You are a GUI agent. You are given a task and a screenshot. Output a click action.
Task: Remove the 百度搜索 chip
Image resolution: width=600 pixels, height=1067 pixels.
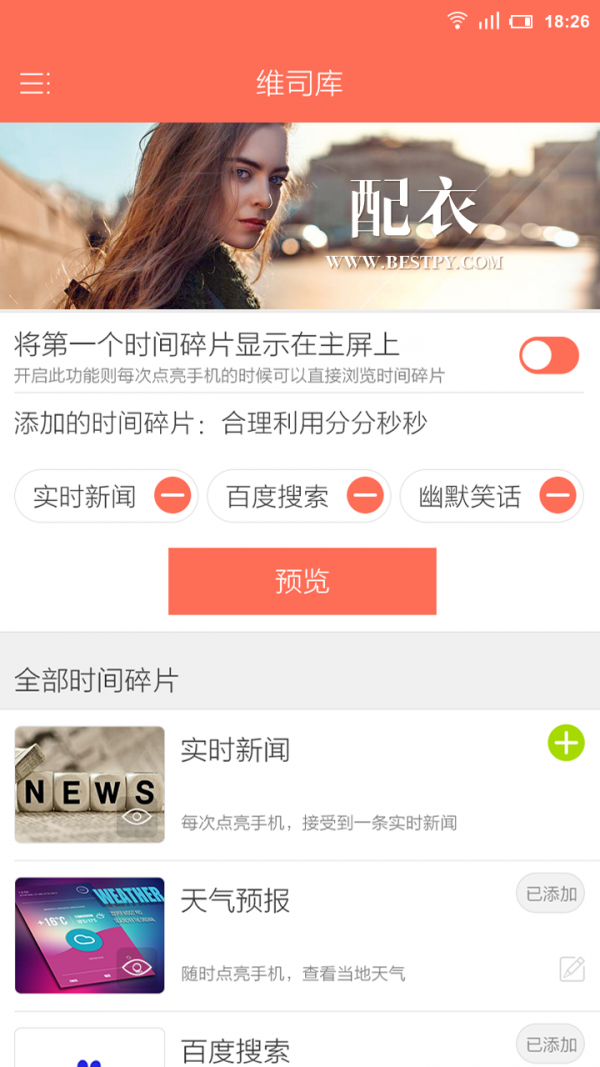click(365, 496)
